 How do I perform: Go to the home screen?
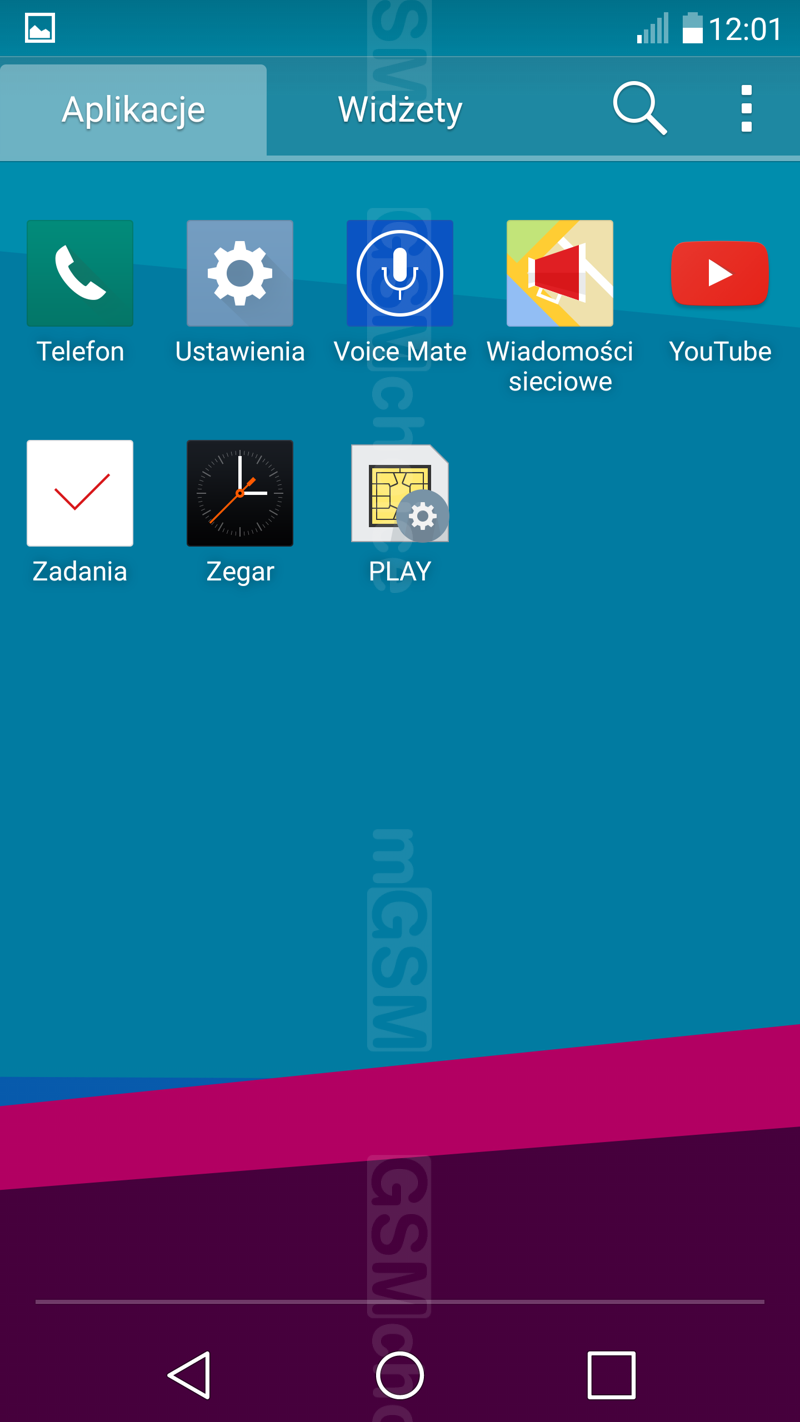[x=400, y=1375]
